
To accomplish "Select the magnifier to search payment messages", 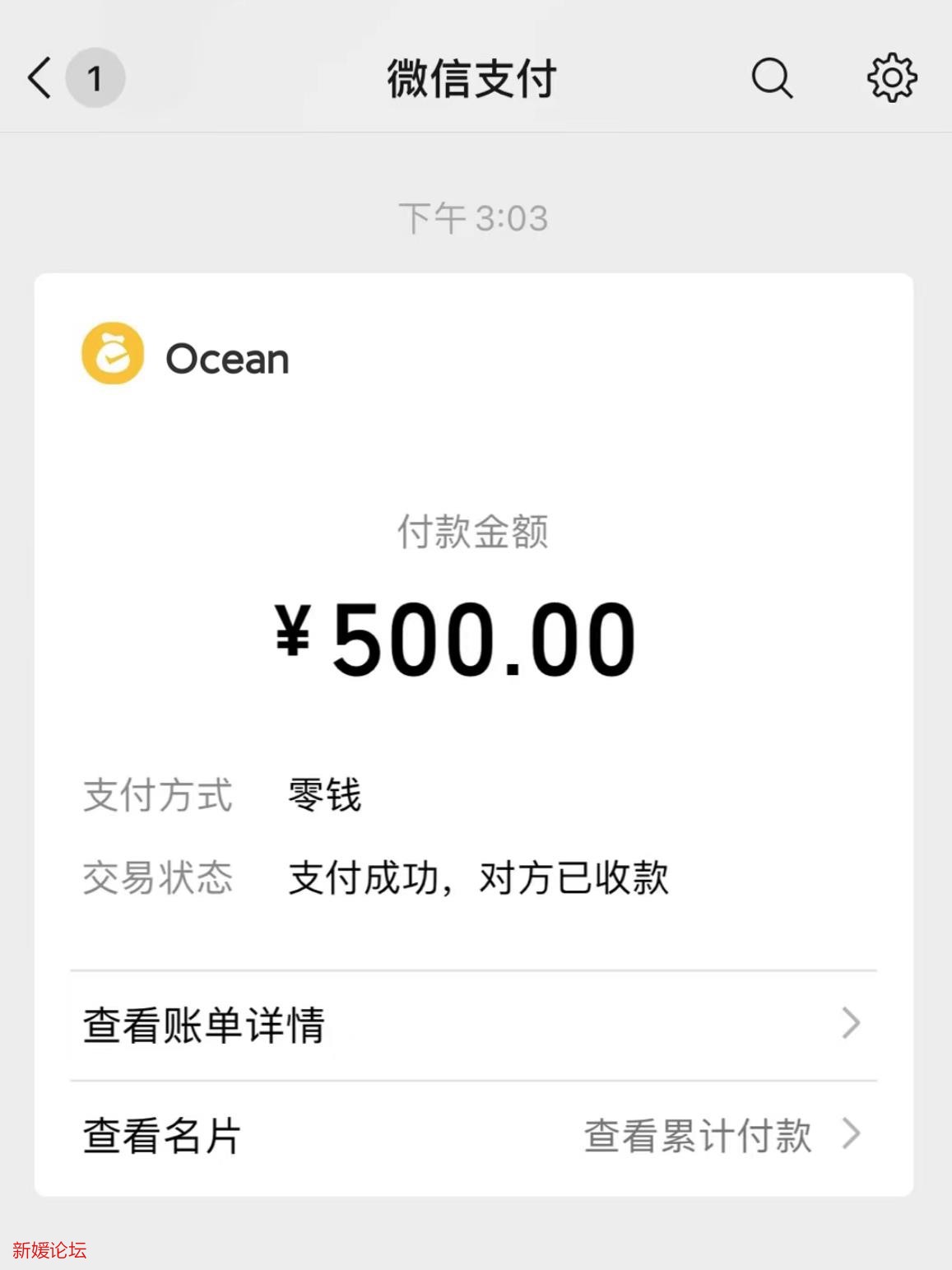I will (x=769, y=80).
